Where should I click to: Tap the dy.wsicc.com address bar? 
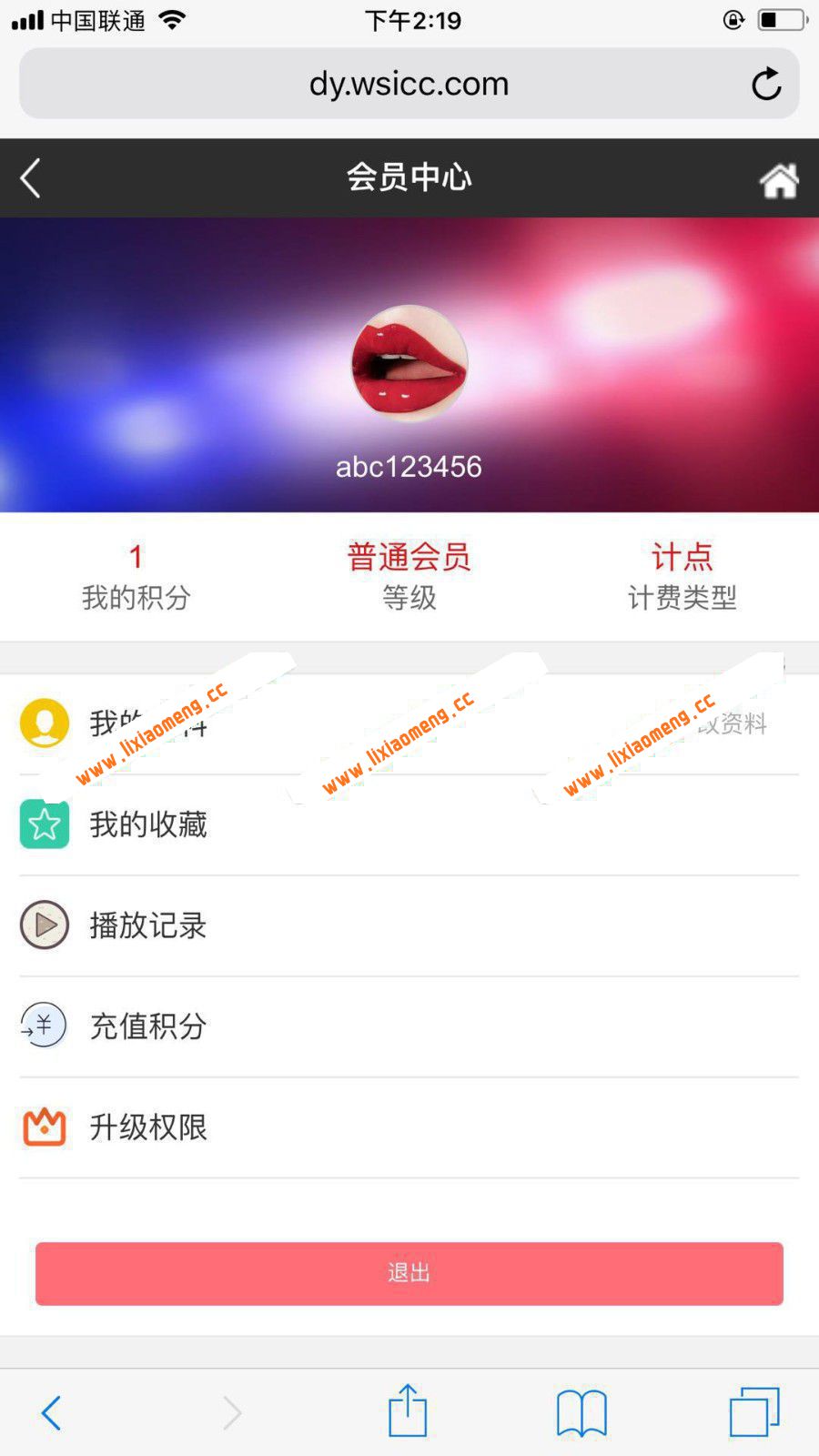[x=408, y=84]
